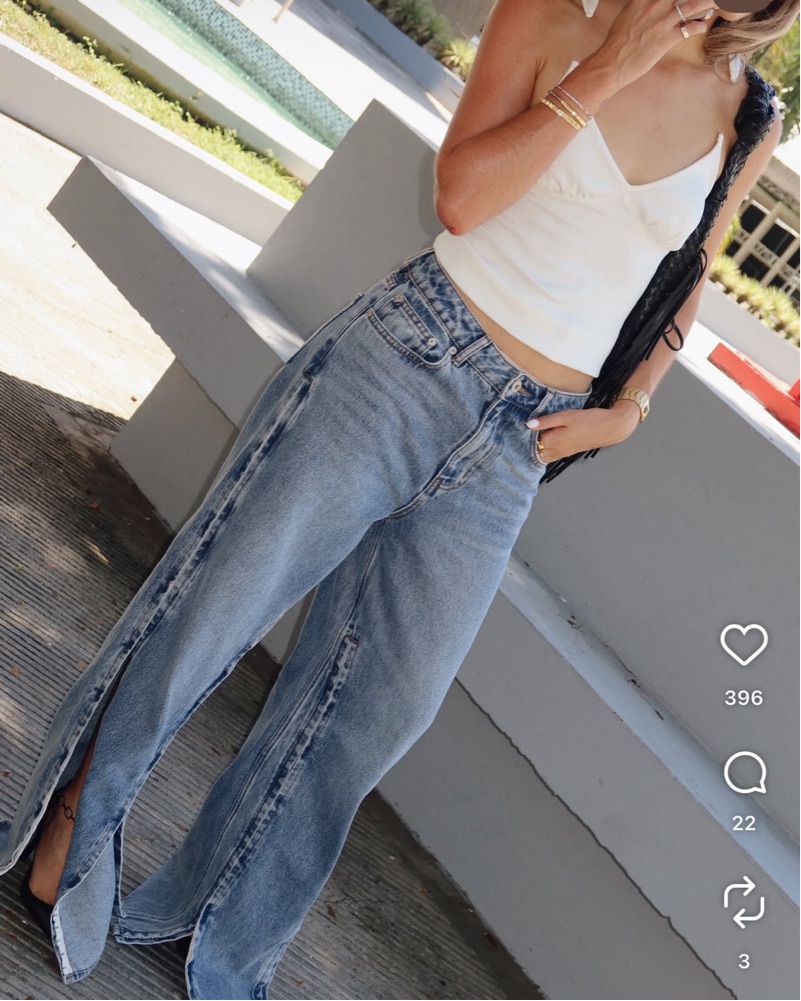Open the comments bubble icon
Image resolution: width=801 pixels, height=1001 pixels.
pos(745,773)
